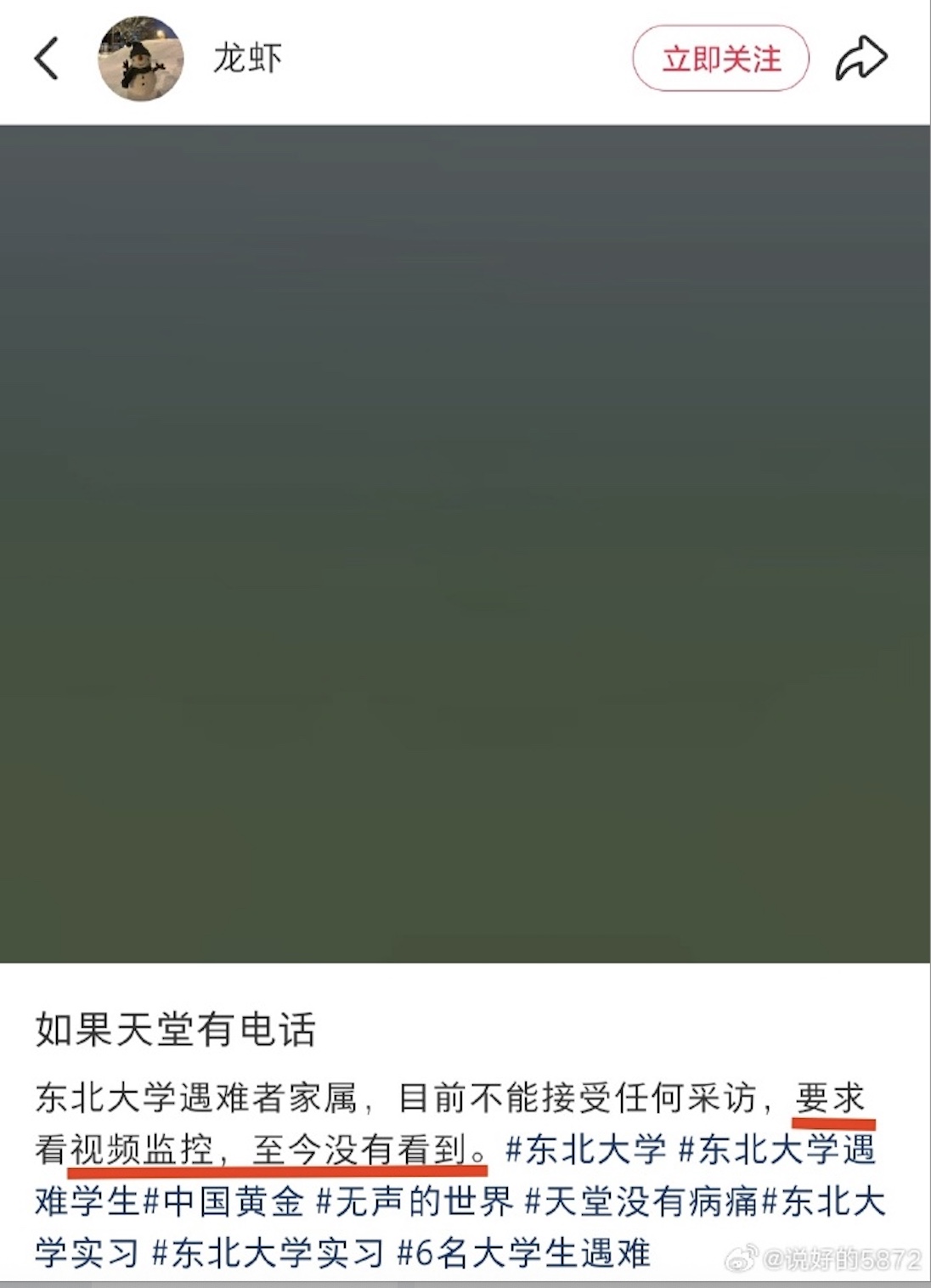931x1288 pixels.
Task: Share this post using the arrow icon
Action: point(860,59)
